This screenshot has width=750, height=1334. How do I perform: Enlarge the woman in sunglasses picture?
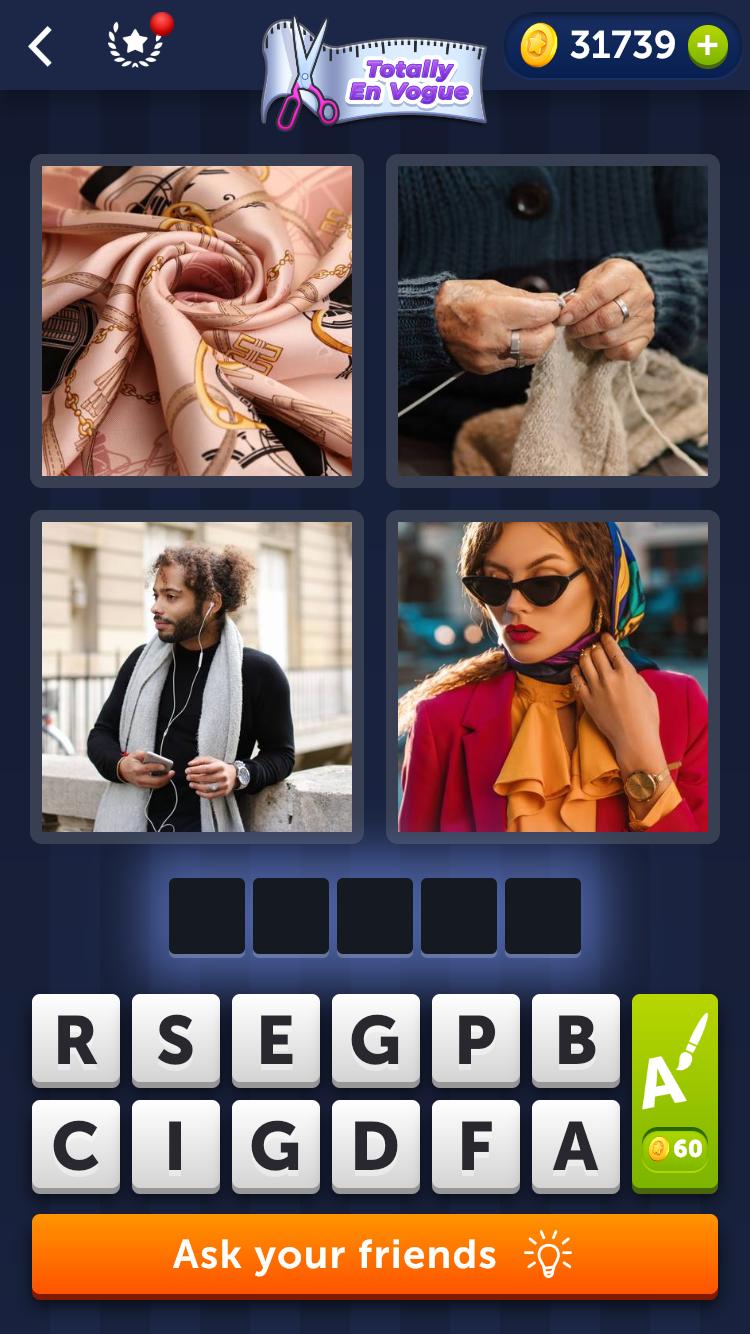point(553,677)
